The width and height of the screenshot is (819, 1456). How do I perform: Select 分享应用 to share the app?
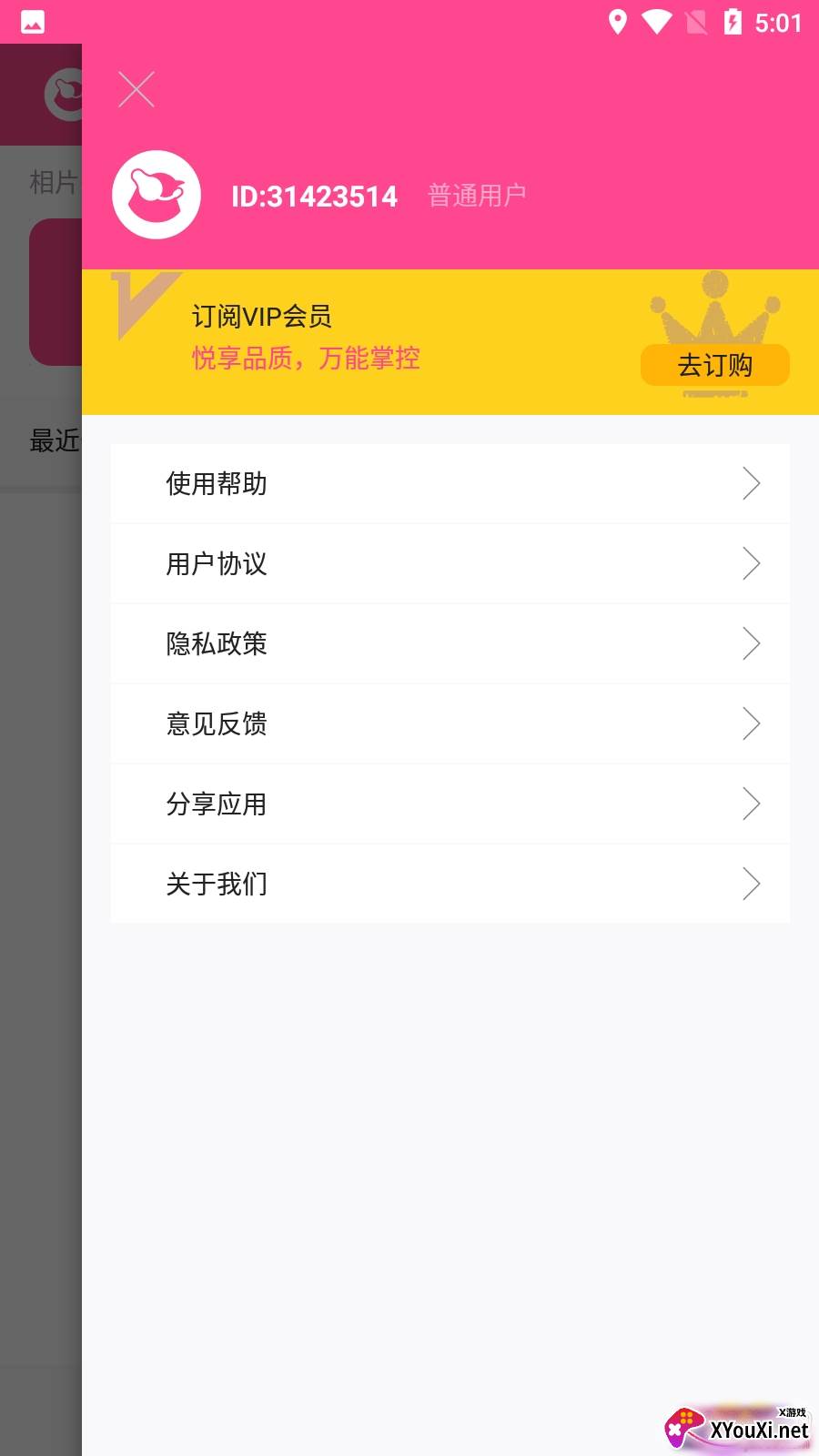click(450, 804)
